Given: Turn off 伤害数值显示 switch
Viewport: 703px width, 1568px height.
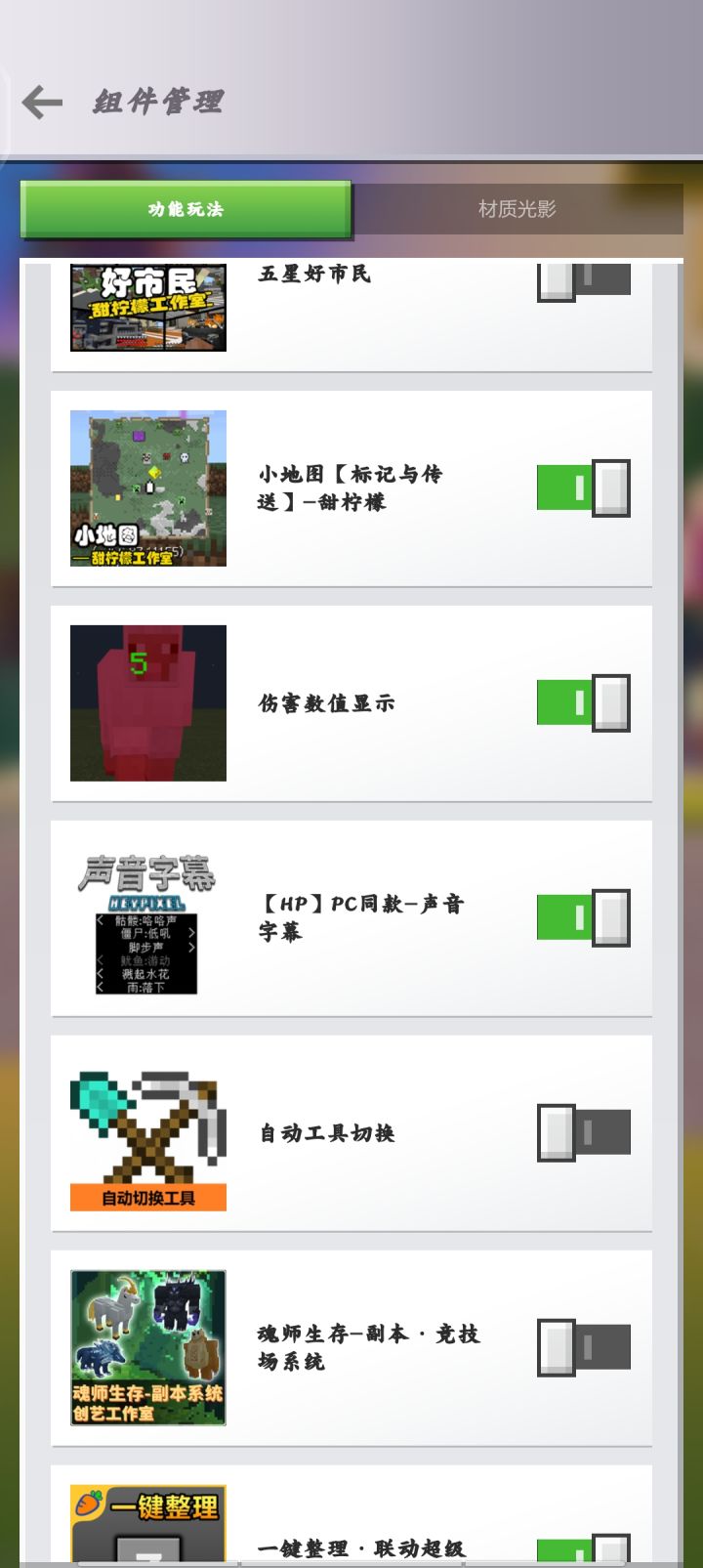Looking at the screenshot, I should [582, 701].
